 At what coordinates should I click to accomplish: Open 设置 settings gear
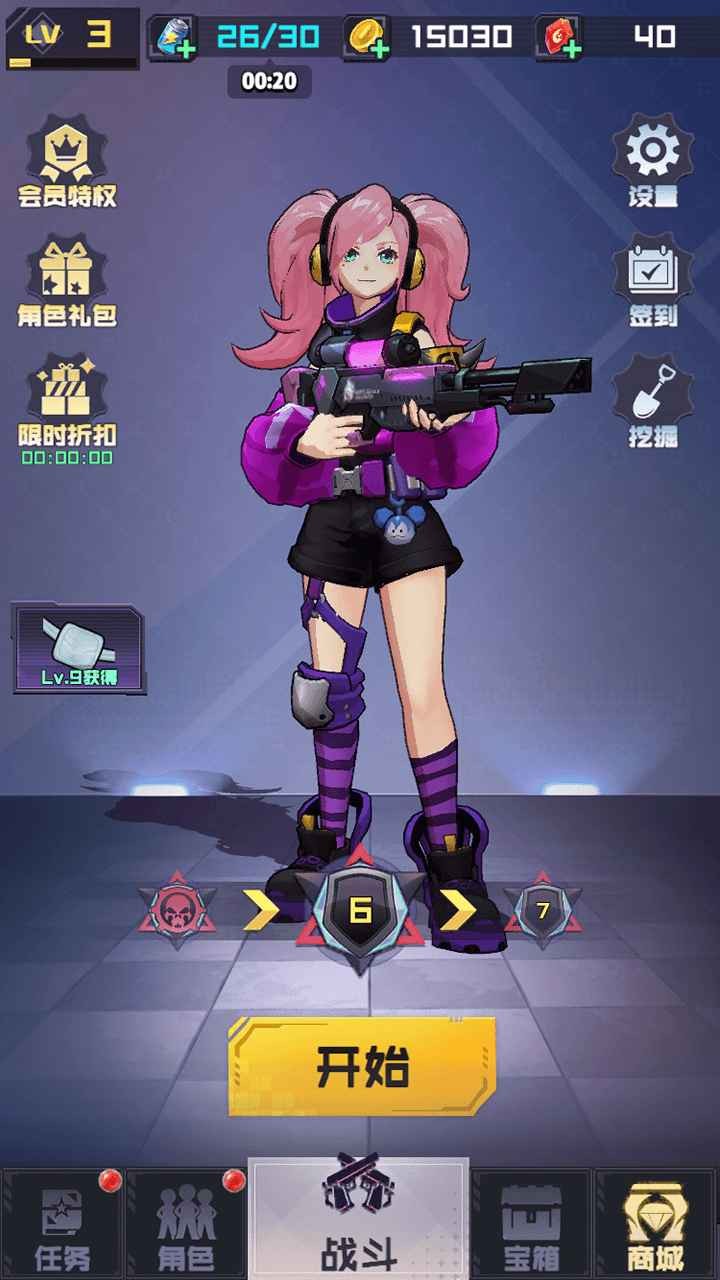pos(653,161)
